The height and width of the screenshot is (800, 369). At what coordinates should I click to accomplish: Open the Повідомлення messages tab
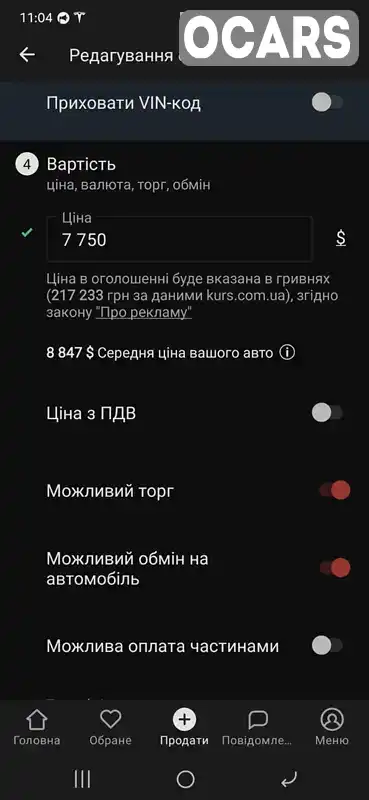pos(258,728)
